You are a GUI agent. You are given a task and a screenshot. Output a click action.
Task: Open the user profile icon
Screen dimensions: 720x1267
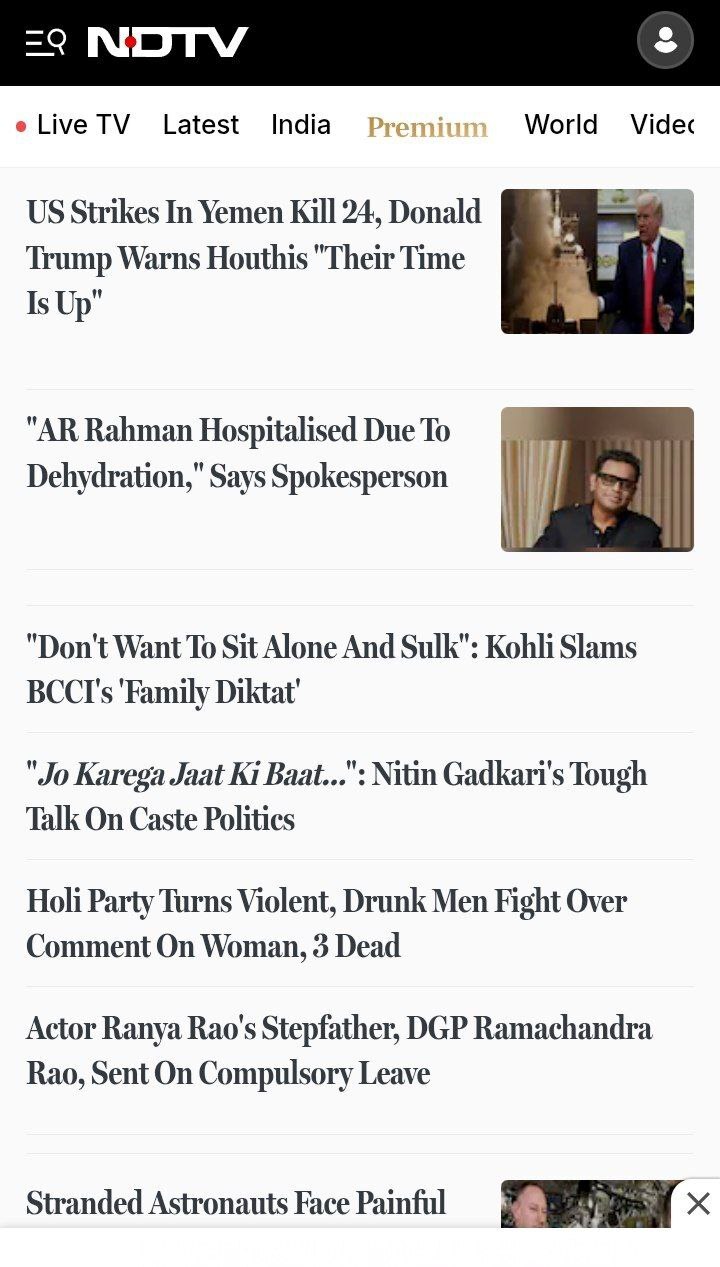[665, 41]
